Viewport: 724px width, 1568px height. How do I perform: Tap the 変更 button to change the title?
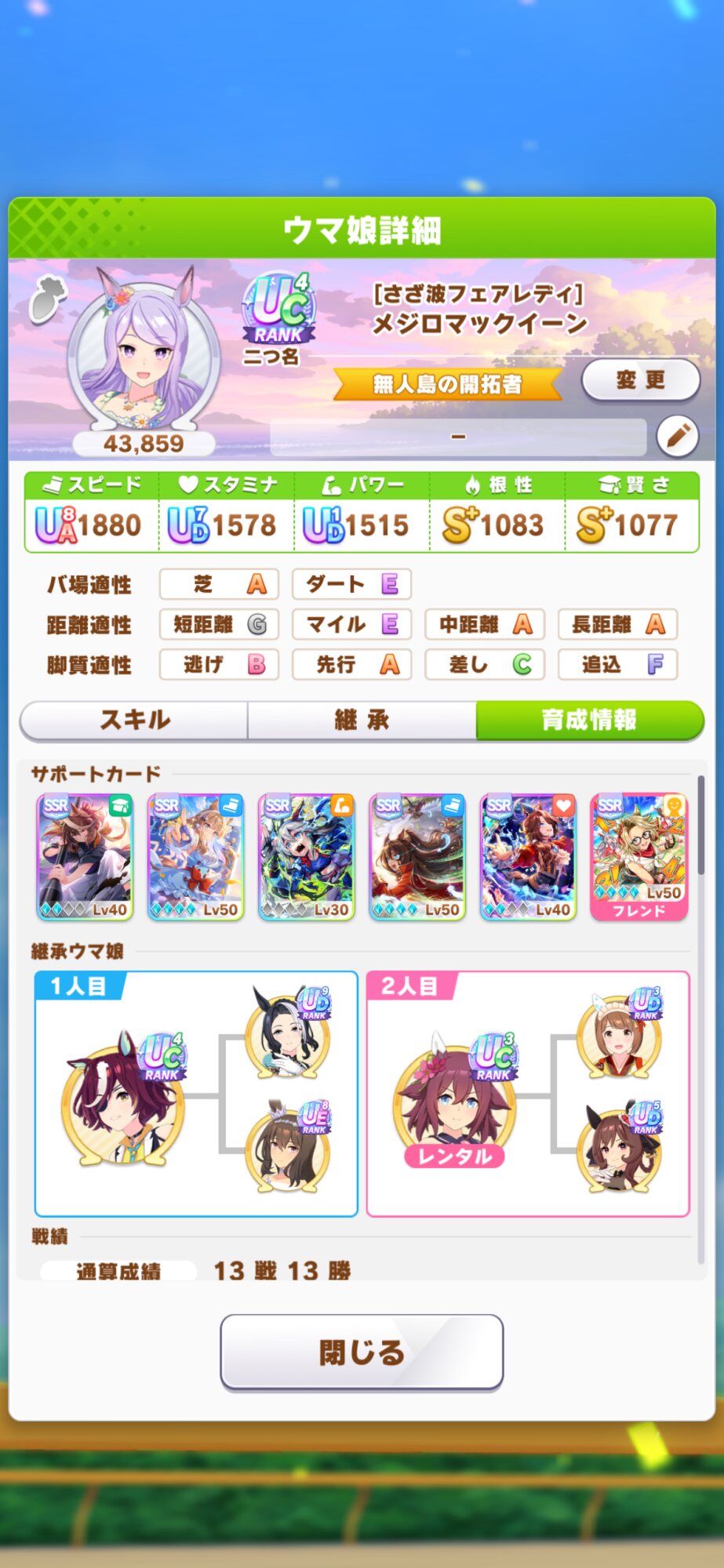coord(640,381)
